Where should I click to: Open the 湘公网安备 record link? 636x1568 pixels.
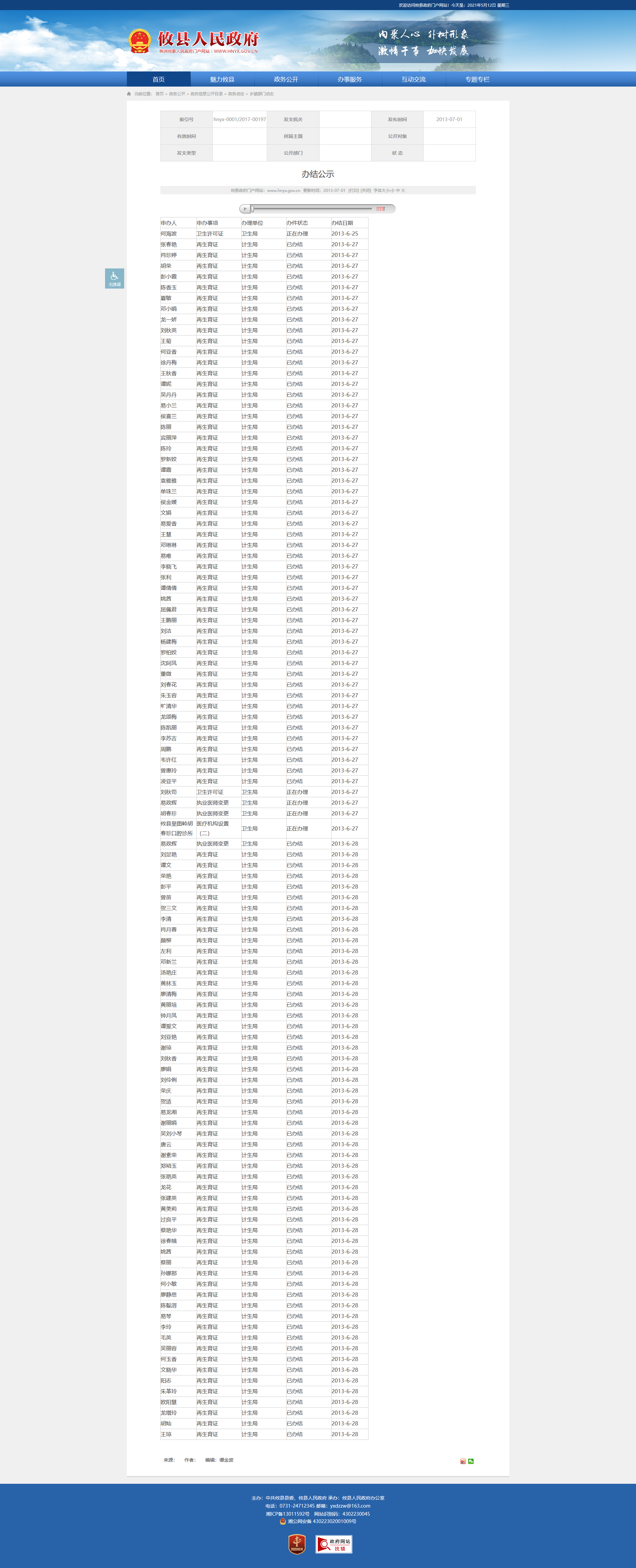pyautogui.click(x=321, y=1521)
